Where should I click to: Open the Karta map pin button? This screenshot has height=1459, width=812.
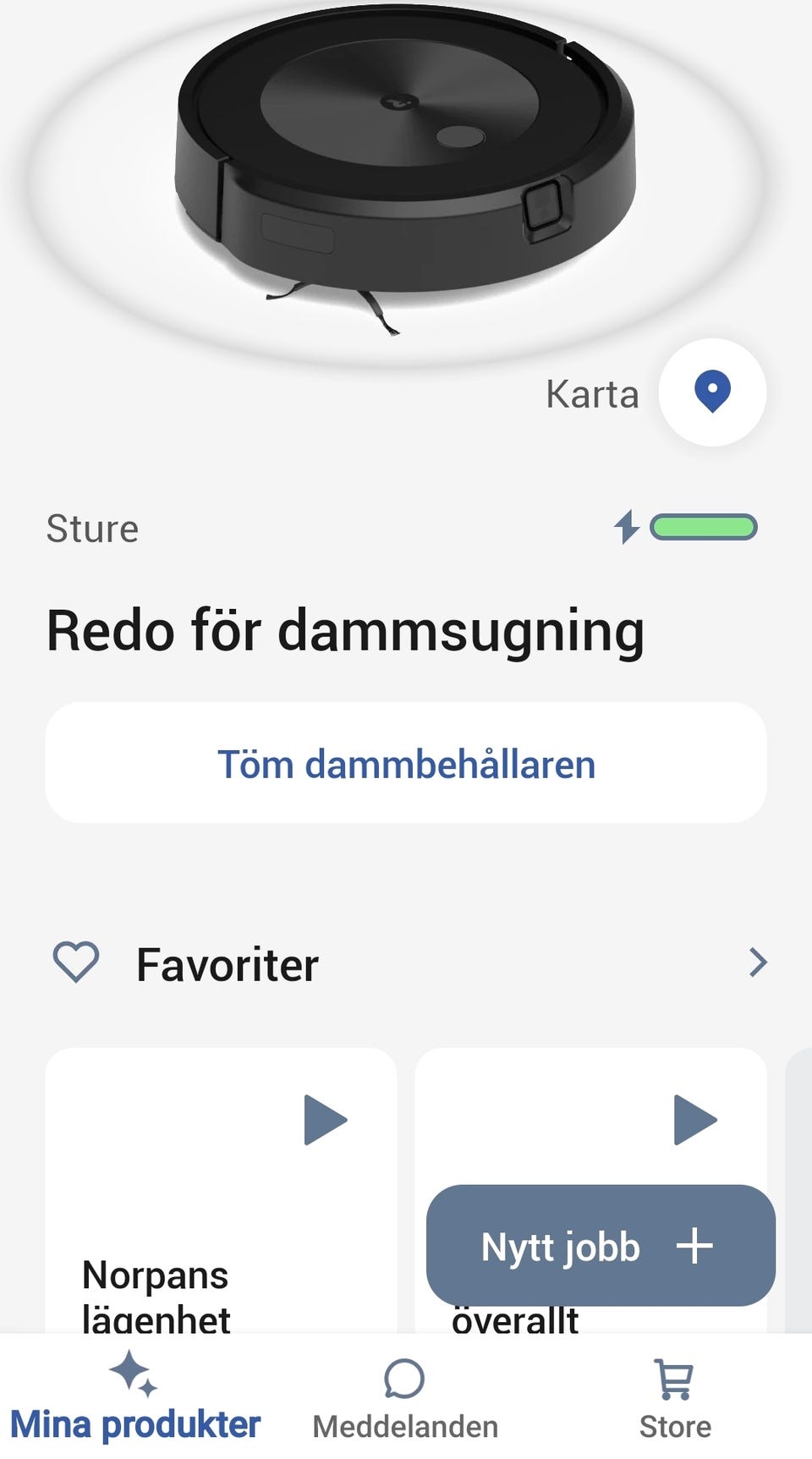pyautogui.click(x=712, y=392)
